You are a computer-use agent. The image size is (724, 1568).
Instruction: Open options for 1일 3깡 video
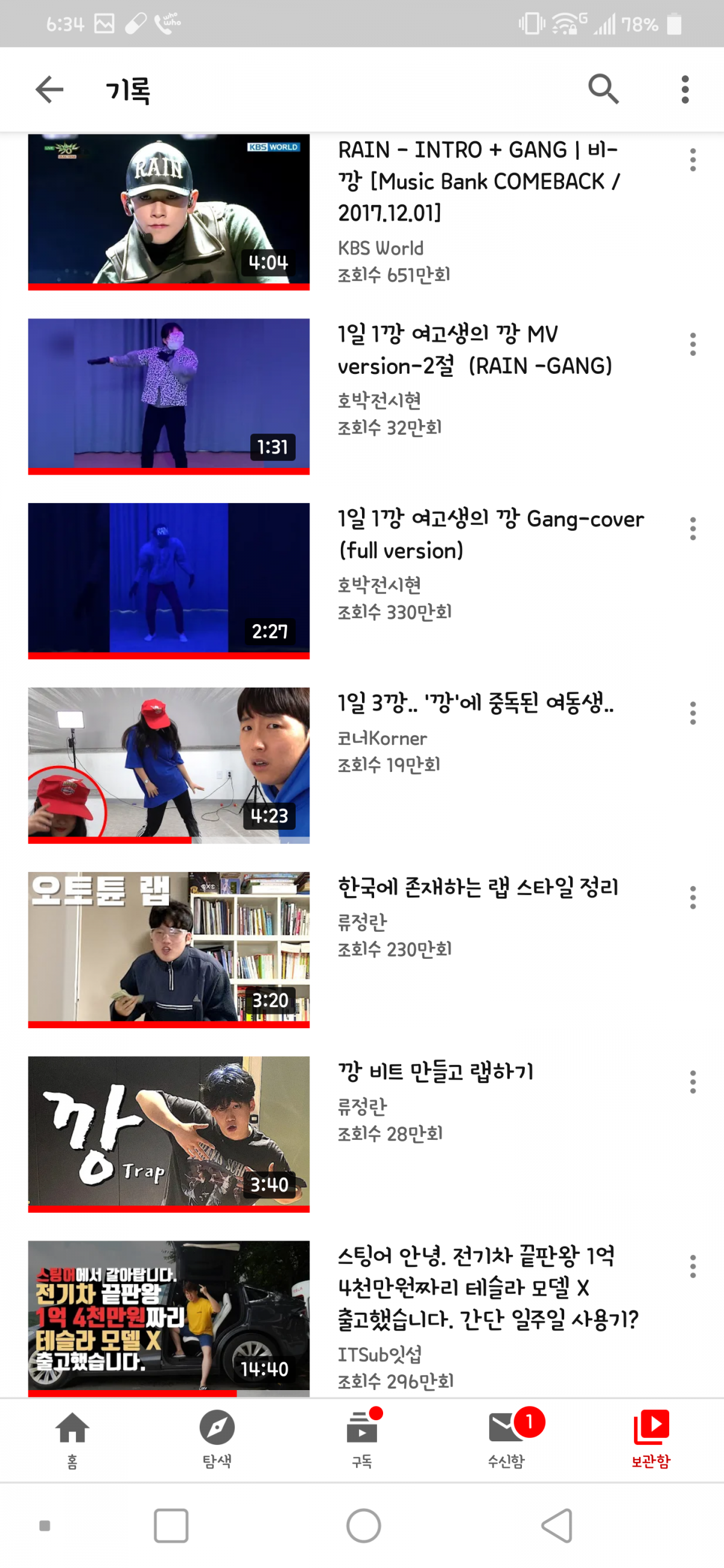click(x=693, y=713)
